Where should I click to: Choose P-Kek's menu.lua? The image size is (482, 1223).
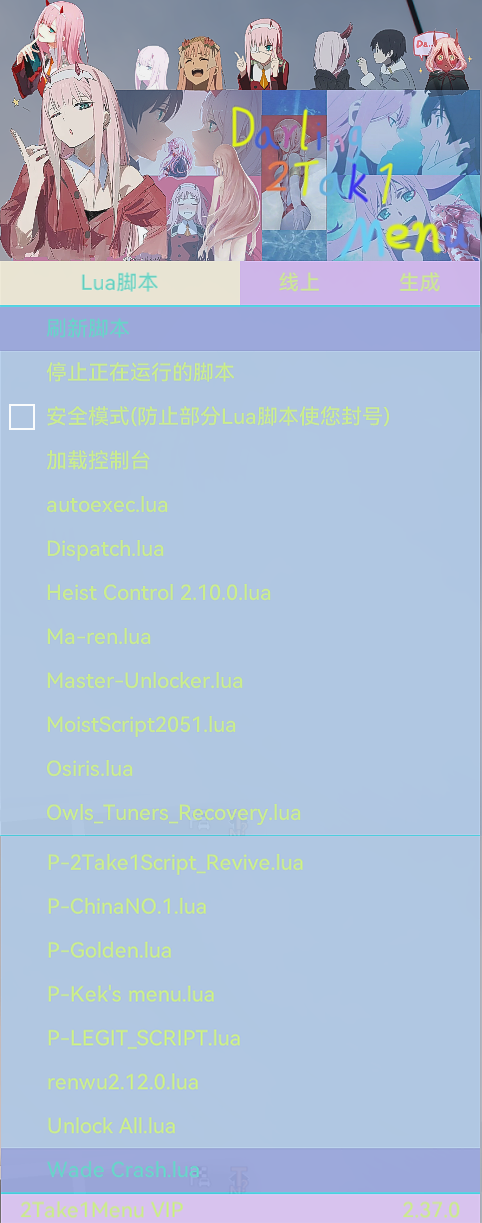[x=241, y=995]
